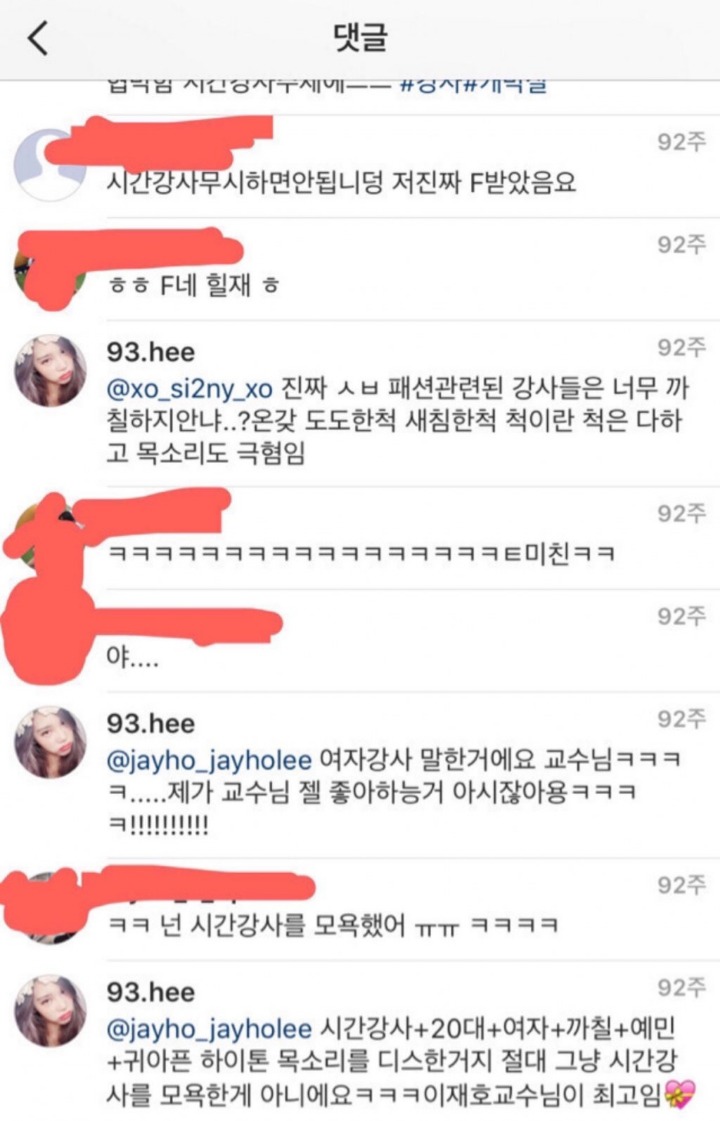This screenshot has width=720, height=1121.
Task: Go back from the comments screen
Action: 38,39
